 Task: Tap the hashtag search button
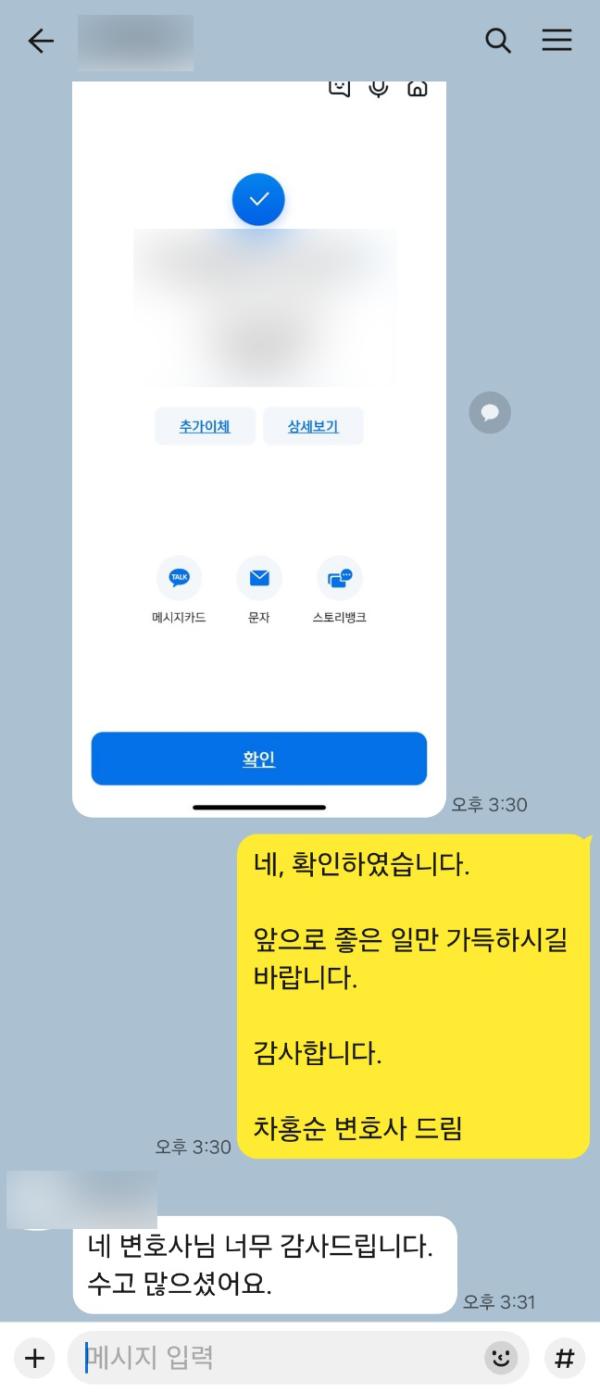pyautogui.click(x=564, y=1358)
